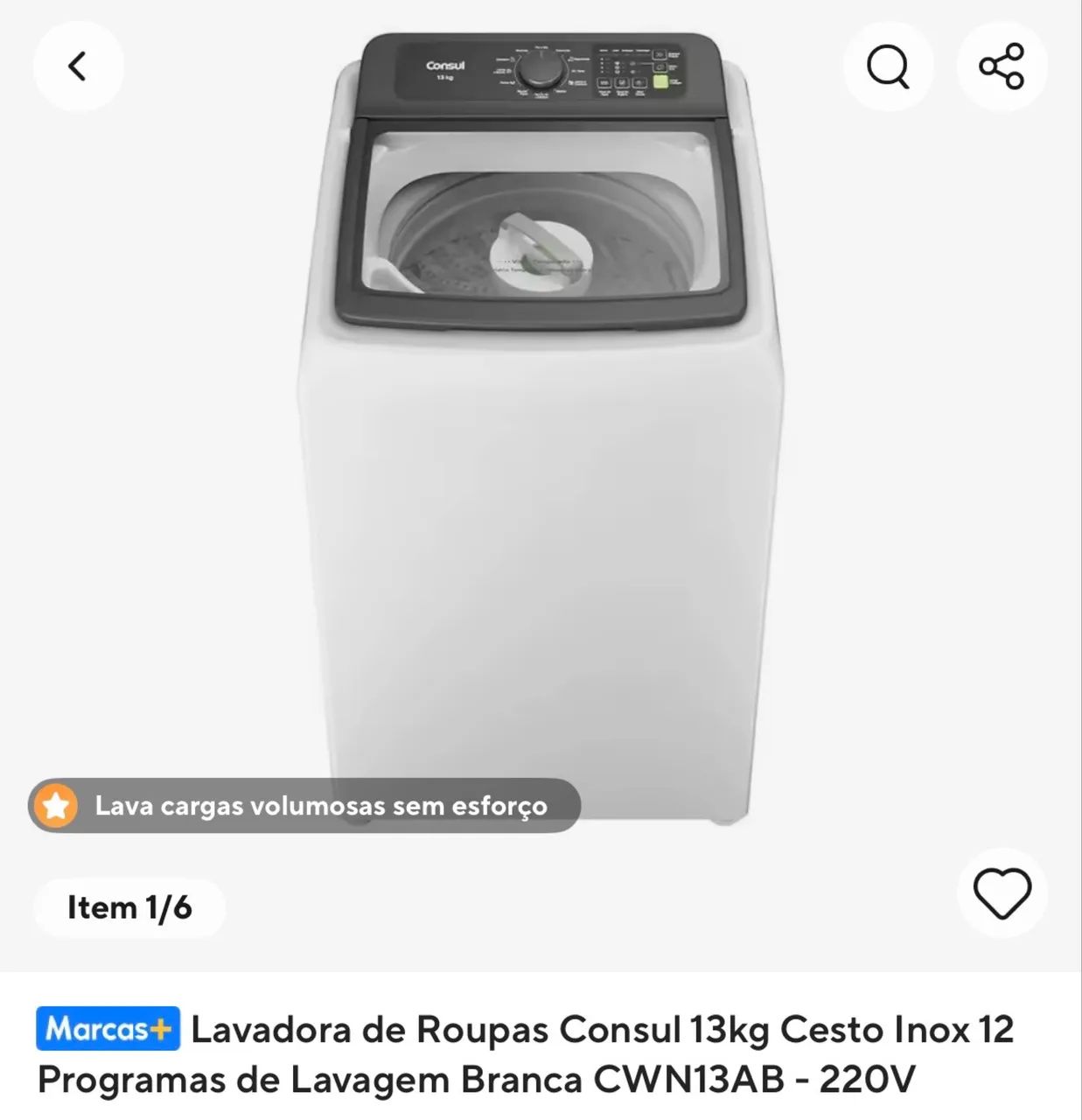Select the Marcas+ brand tab
1082x1120 pixels.
pos(107,1030)
